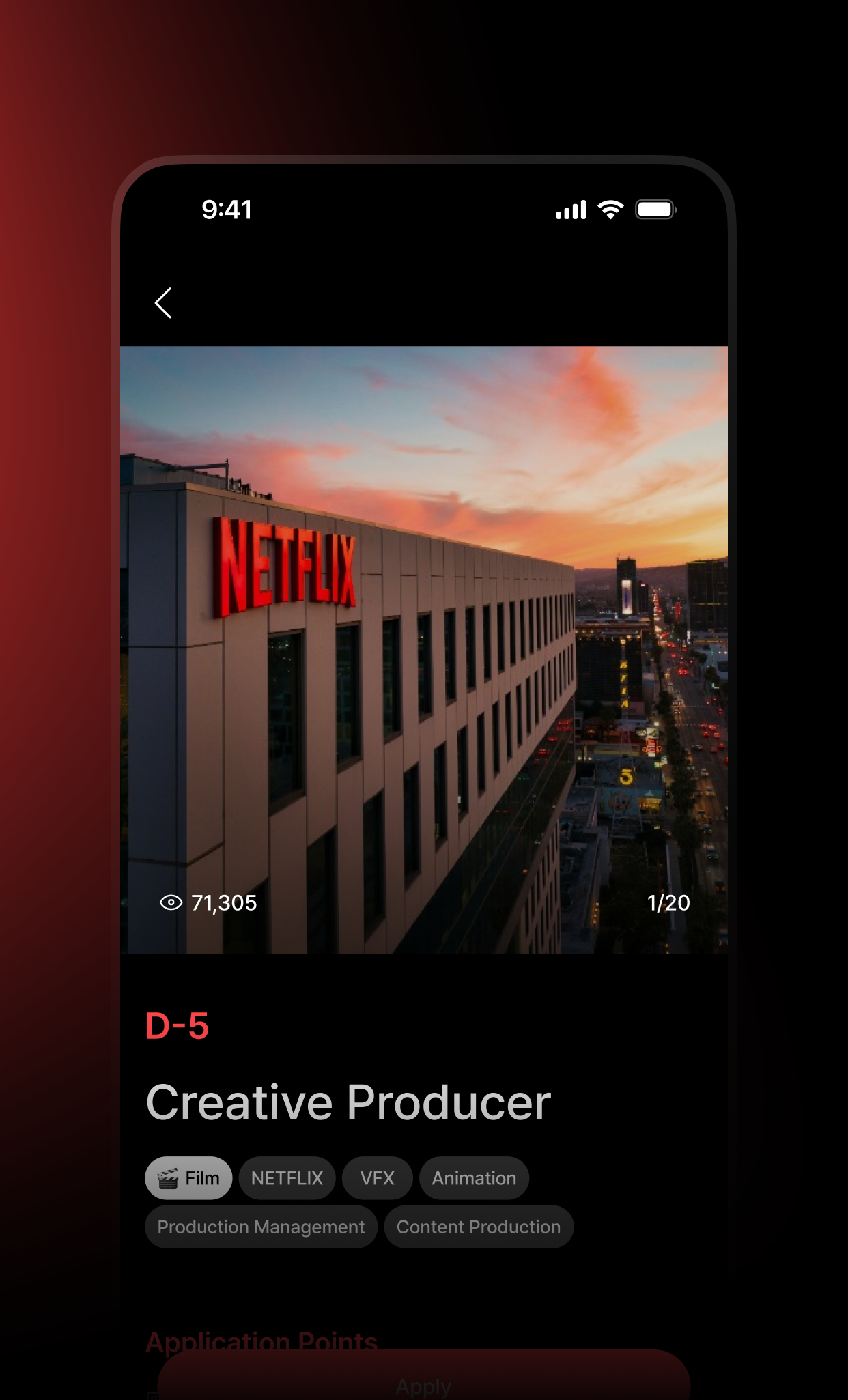This screenshot has height=1400, width=848.
Task: Expand the Application Points section
Action: pyautogui.click(x=262, y=1339)
